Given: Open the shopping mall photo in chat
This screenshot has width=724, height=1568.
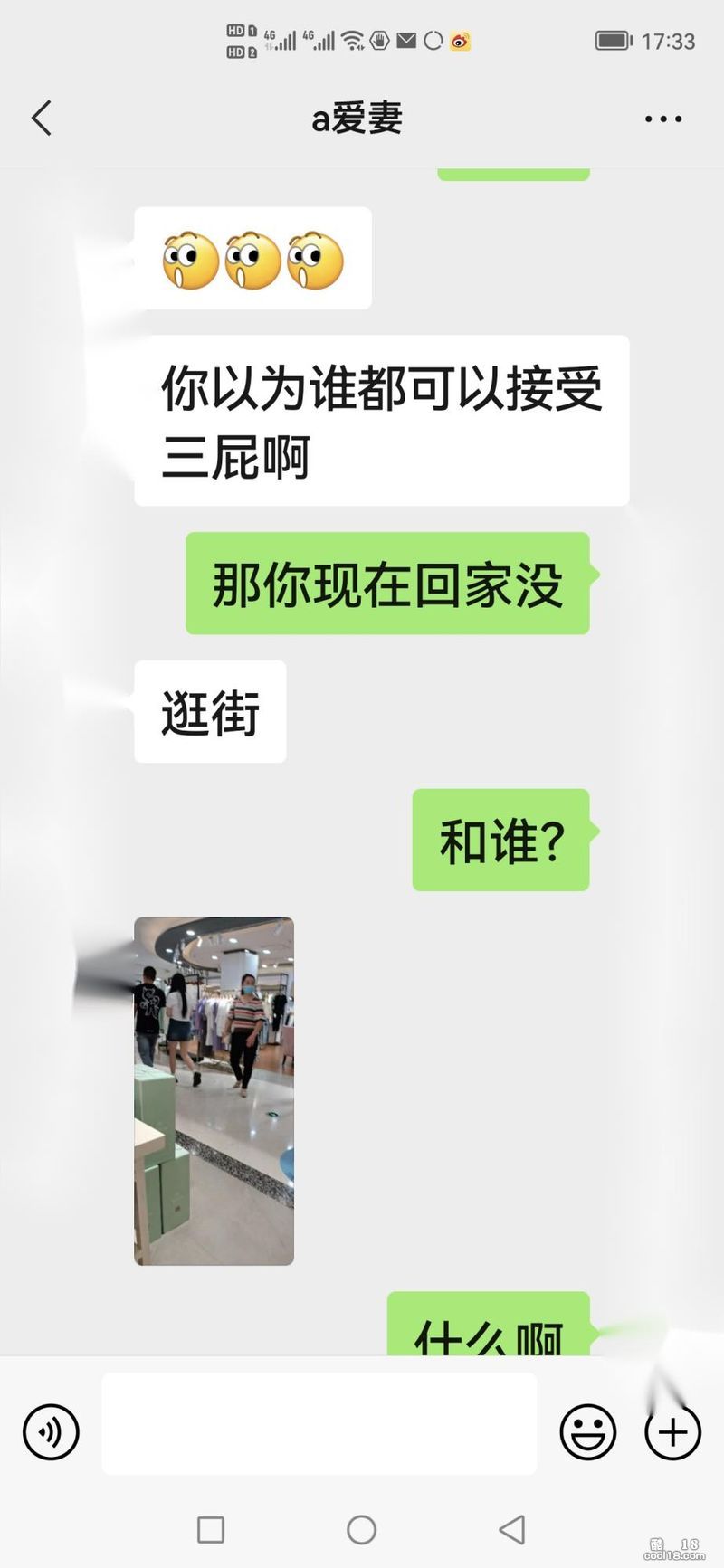Looking at the screenshot, I should 214,1090.
